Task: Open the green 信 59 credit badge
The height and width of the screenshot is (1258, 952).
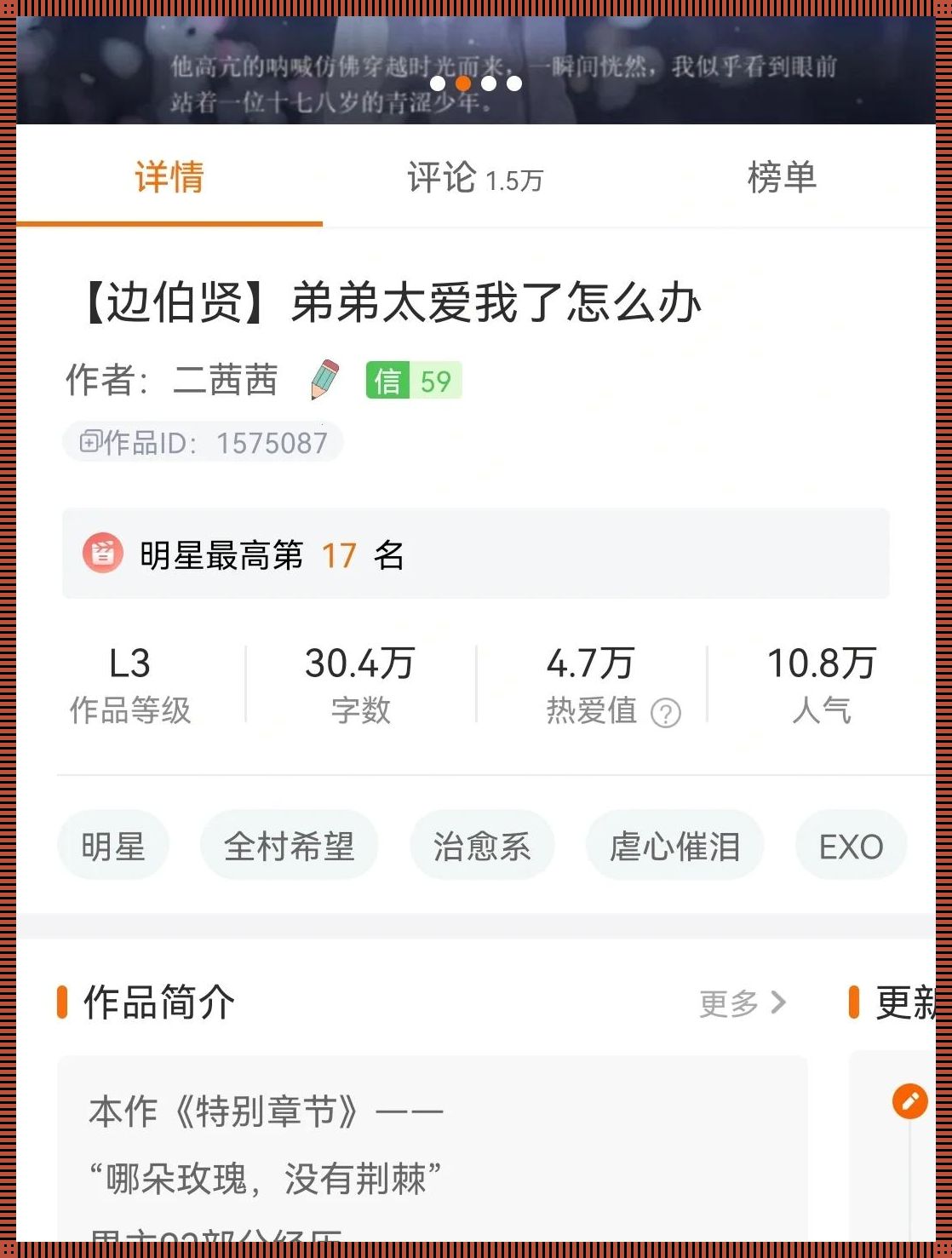Action: pos(414,381)
